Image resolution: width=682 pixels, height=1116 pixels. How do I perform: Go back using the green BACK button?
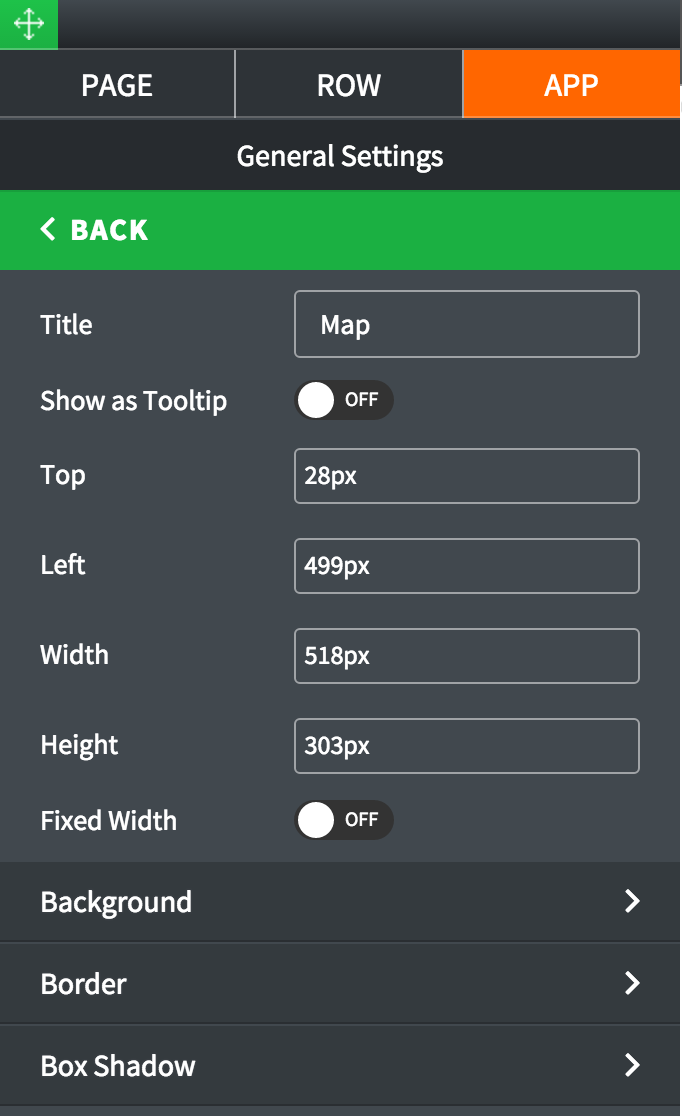click(94, 230)
